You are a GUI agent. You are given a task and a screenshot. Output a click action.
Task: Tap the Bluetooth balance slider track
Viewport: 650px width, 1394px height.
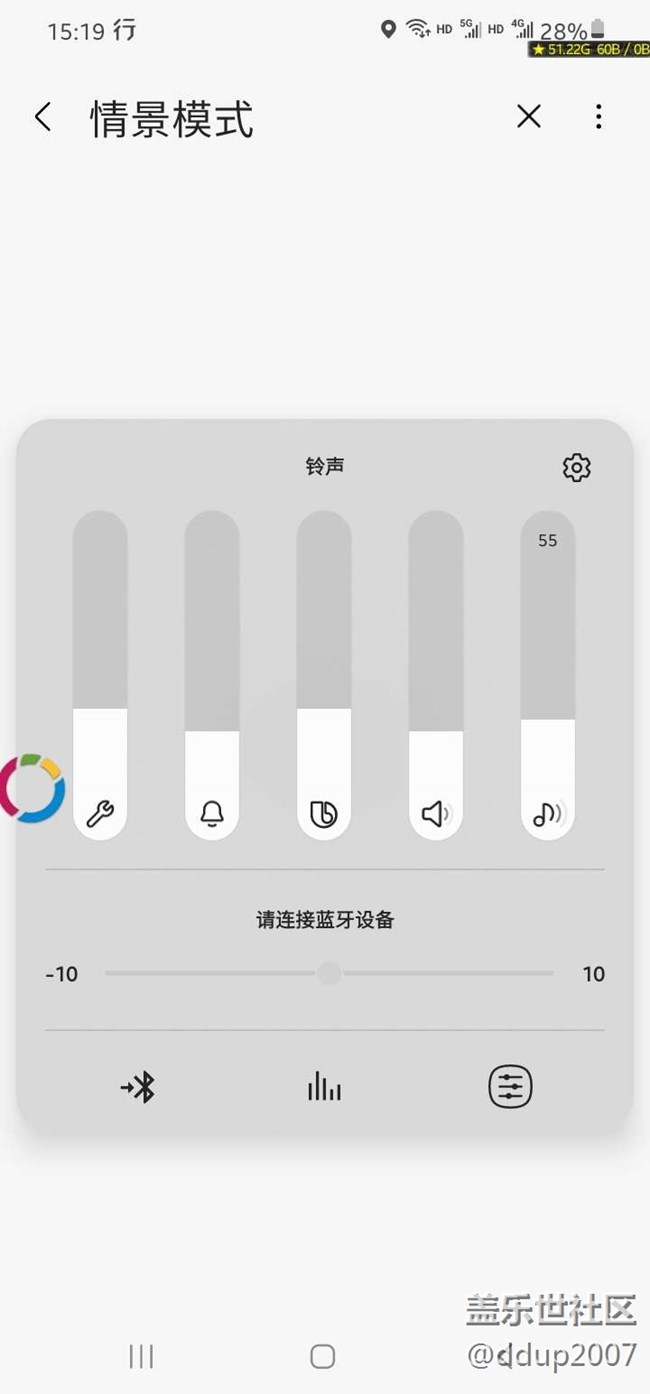coord(329,973)
